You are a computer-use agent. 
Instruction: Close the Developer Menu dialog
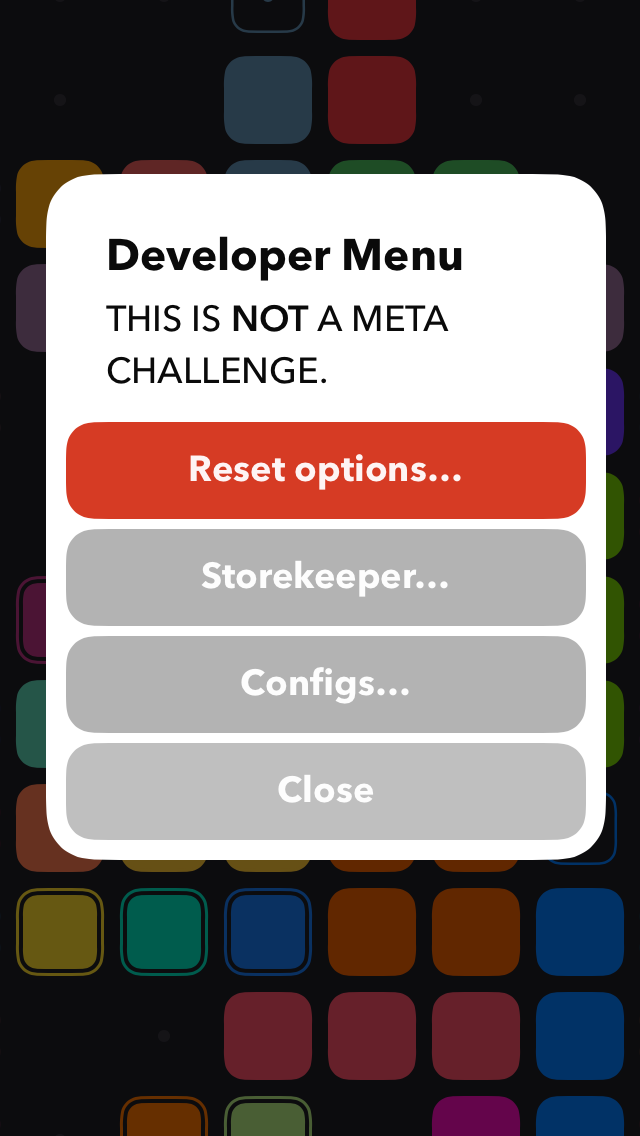tap(325, 791)
